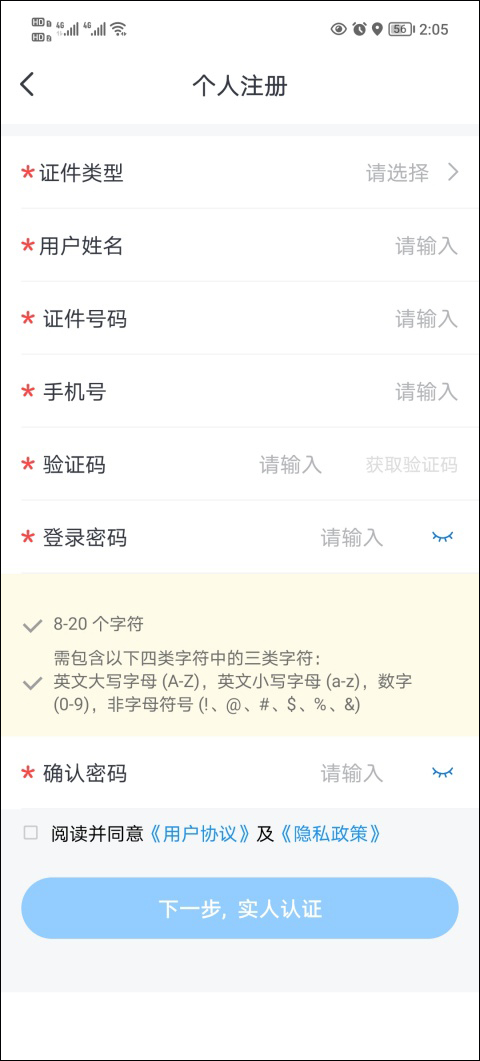Viewport: 480px width, 1061px height.
Task: Check the 阅读并同意 agreement box
Action: pyautogui.click(x=30, y=833)
